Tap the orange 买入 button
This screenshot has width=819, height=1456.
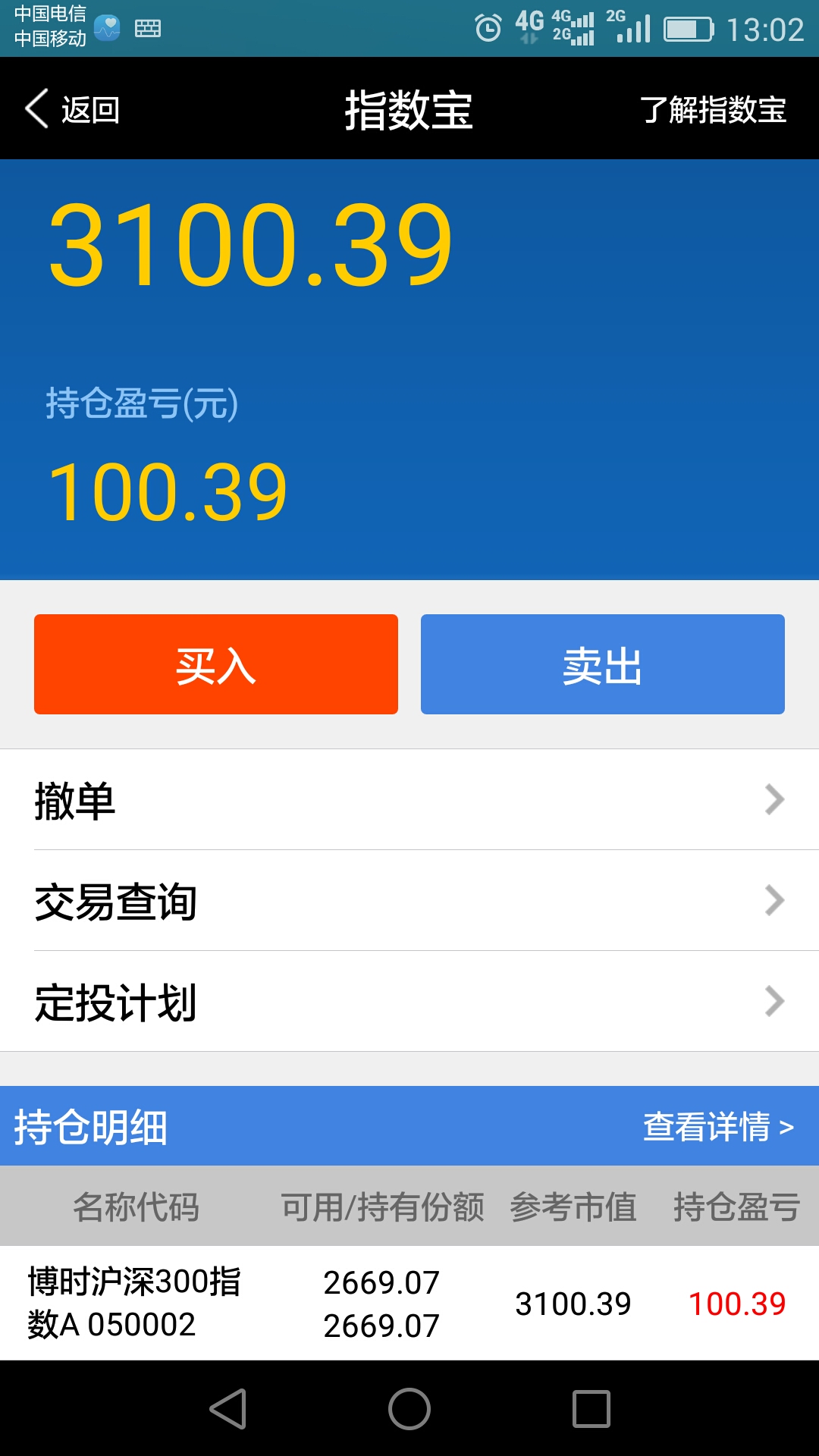coord(216,664)
